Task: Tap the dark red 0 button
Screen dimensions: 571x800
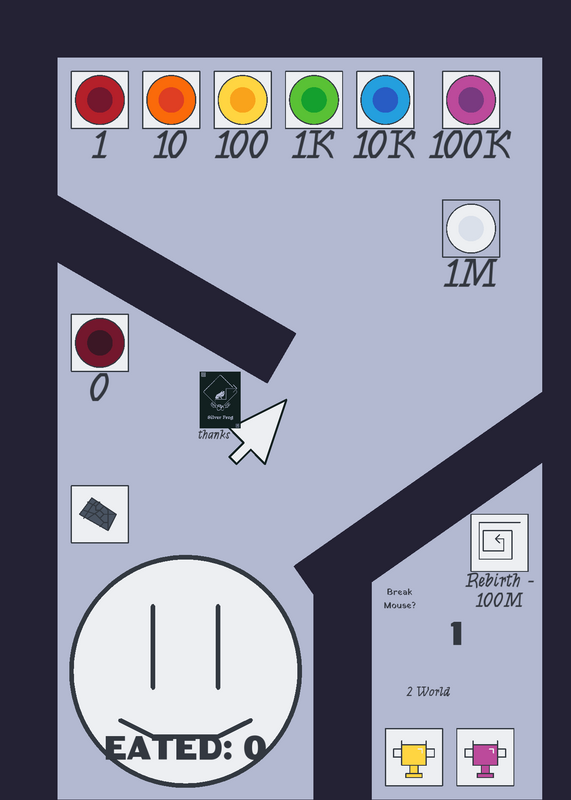Action: pos(100,342)
